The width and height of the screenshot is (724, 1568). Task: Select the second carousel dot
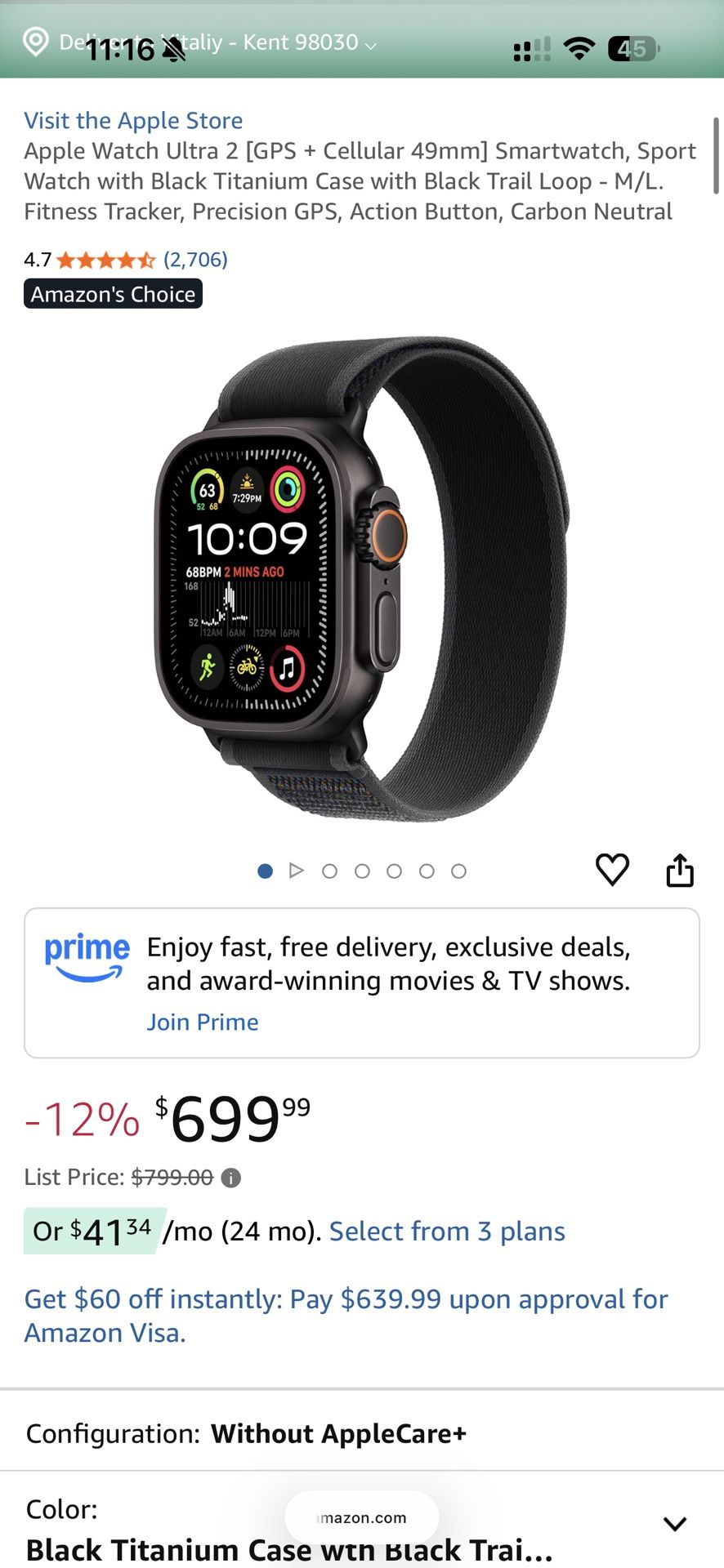coord(330,871)
